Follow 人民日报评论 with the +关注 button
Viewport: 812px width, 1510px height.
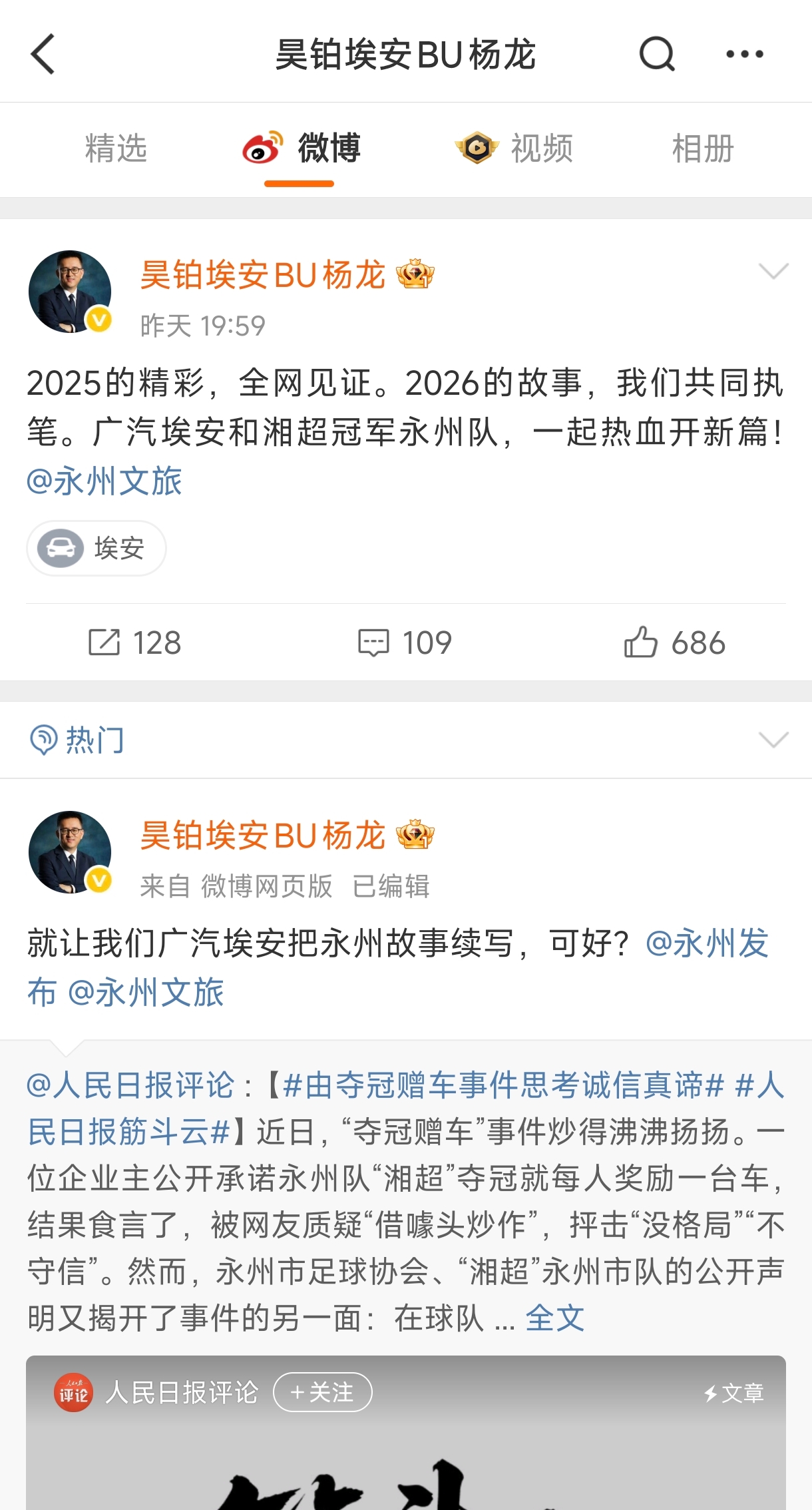click(323, 1391)
